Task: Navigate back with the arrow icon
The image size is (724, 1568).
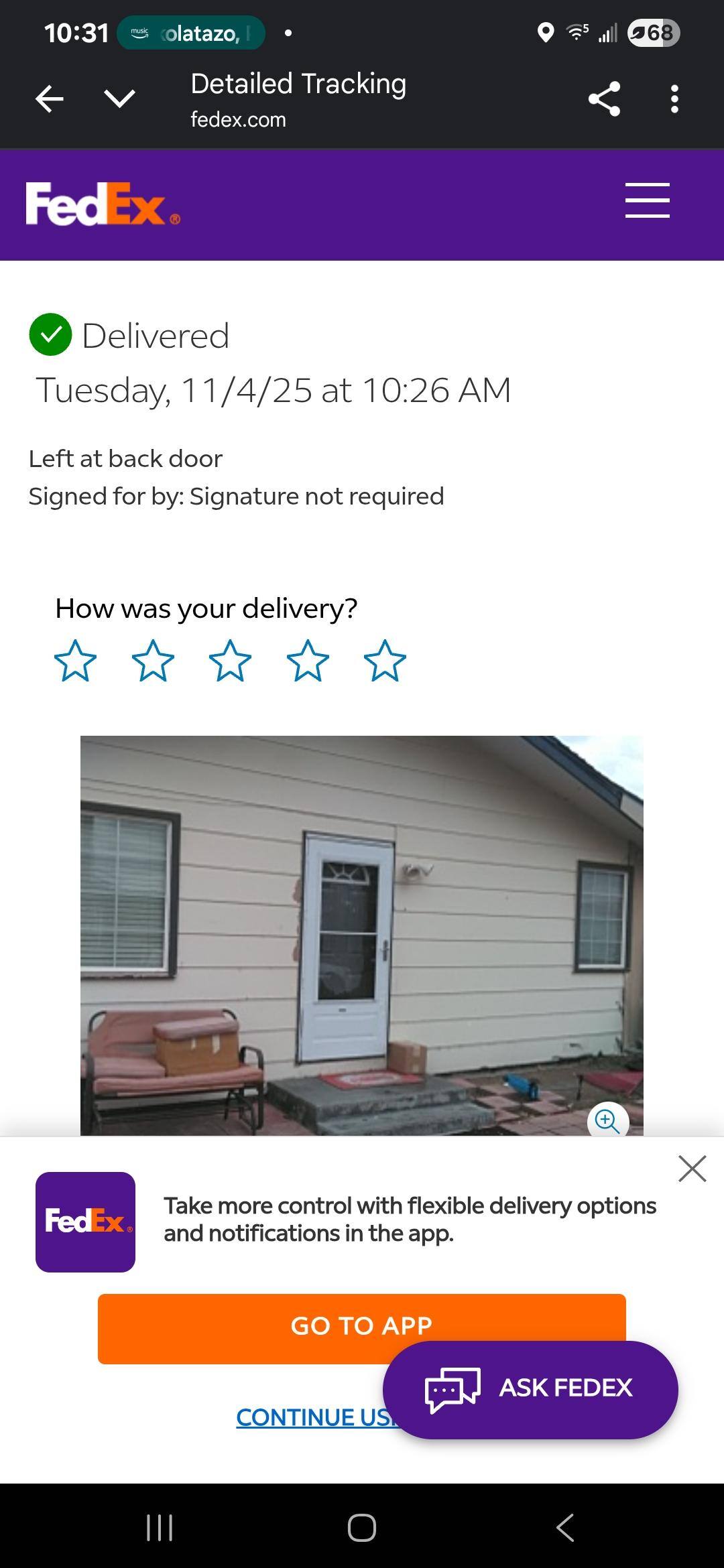Action: coord(48,99)
